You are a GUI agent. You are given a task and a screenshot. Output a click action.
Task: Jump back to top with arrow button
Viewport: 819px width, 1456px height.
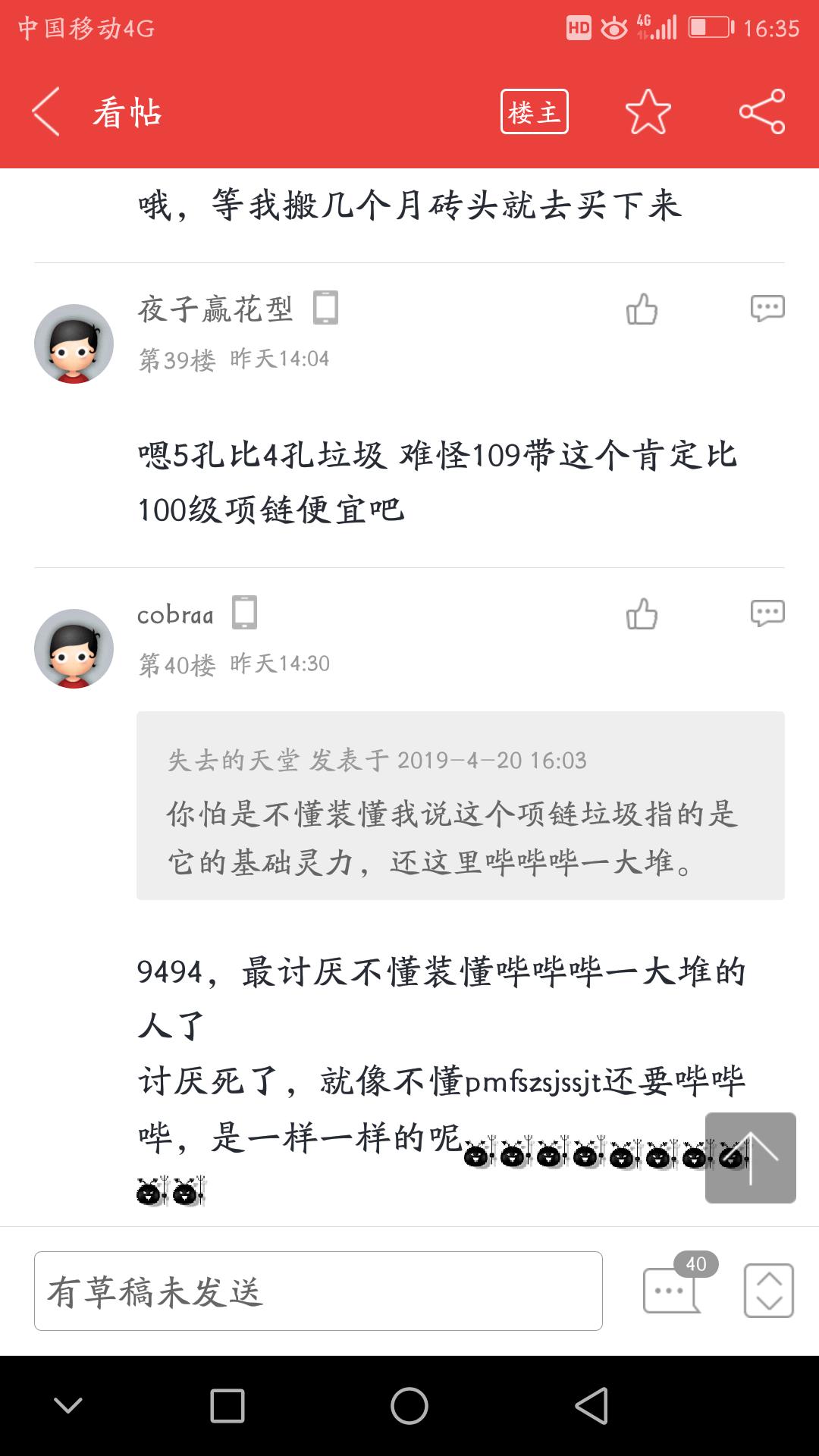751,1158
